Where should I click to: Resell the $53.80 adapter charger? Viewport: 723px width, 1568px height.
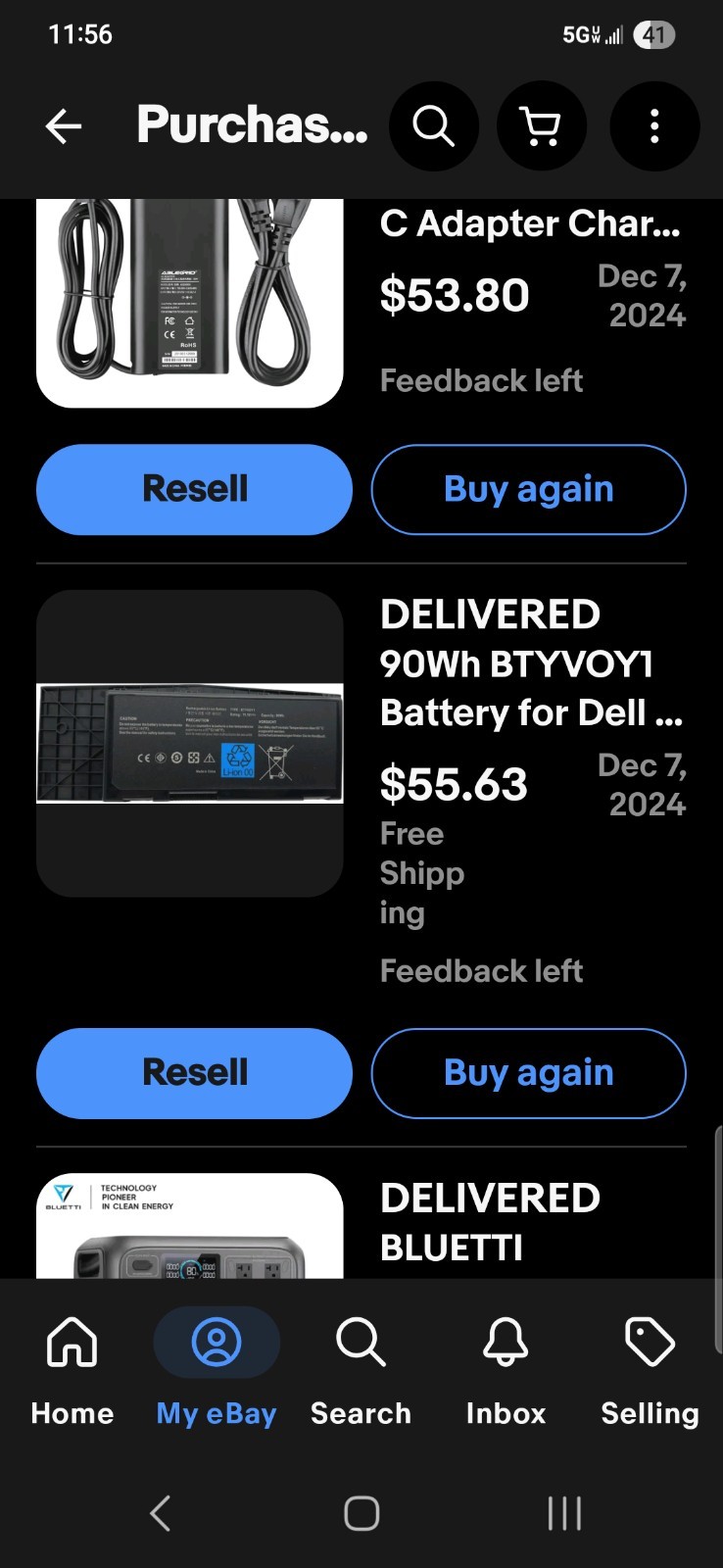coord(194,489)
